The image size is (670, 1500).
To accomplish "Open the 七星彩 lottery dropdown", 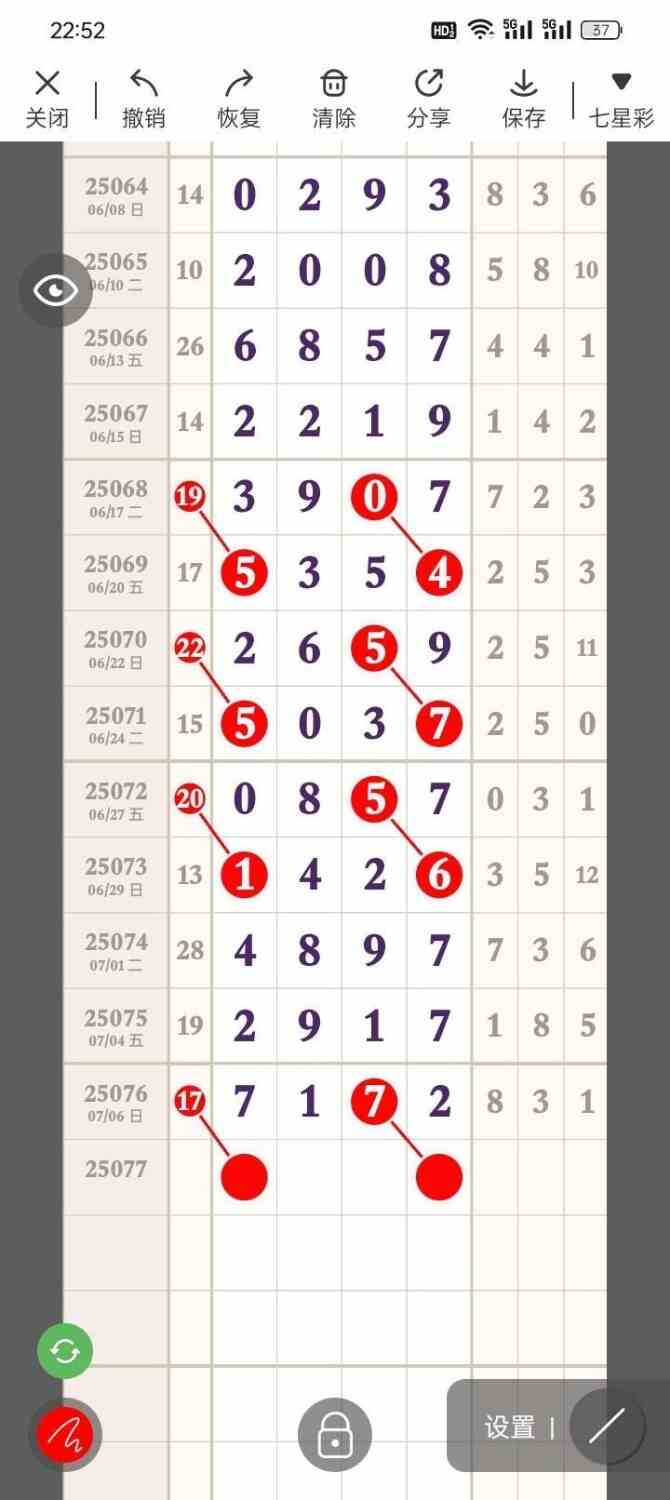I will tap(621, 99).
